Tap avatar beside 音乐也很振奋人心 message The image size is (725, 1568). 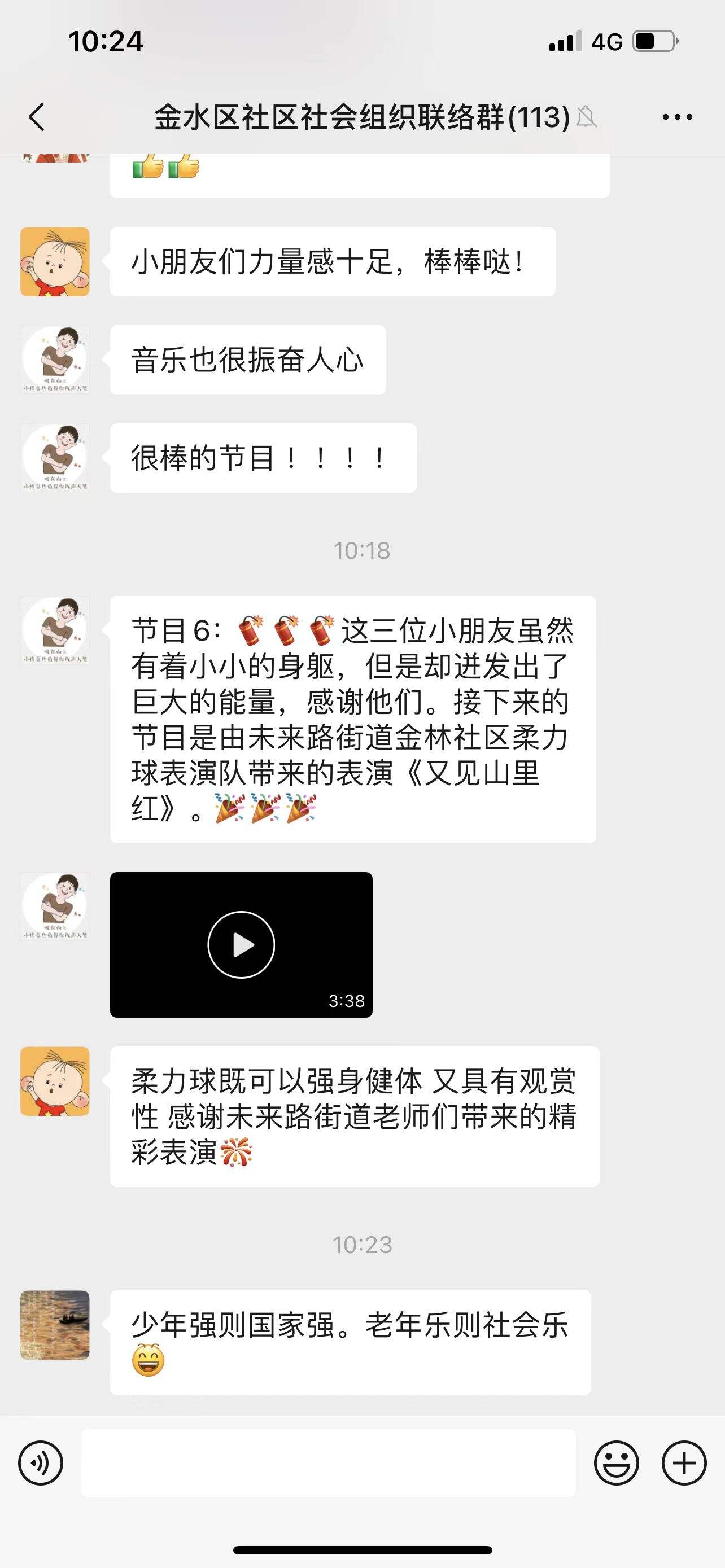click(x=55, y=360)
